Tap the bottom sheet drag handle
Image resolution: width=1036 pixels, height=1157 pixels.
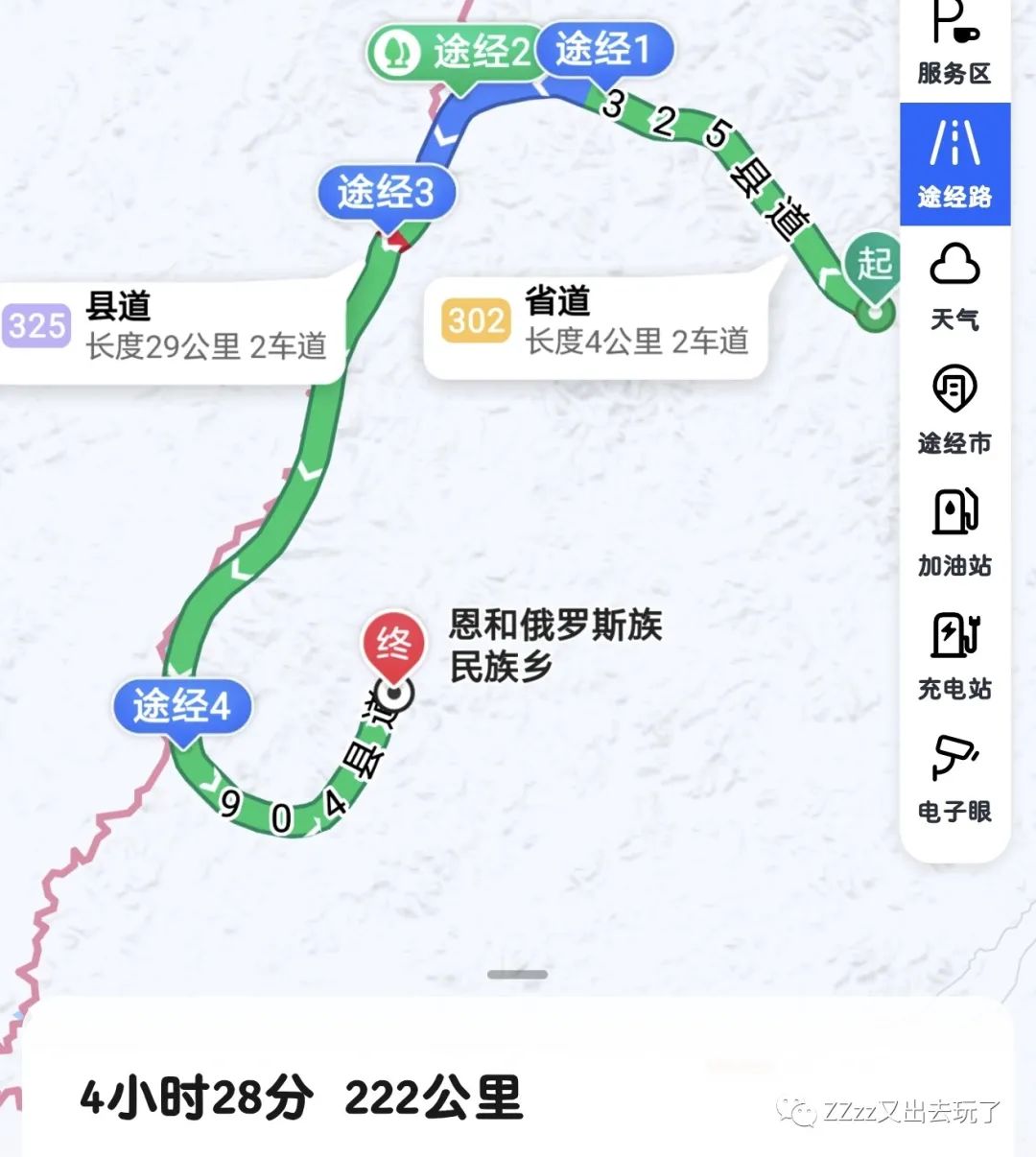[x=517, y=975]
